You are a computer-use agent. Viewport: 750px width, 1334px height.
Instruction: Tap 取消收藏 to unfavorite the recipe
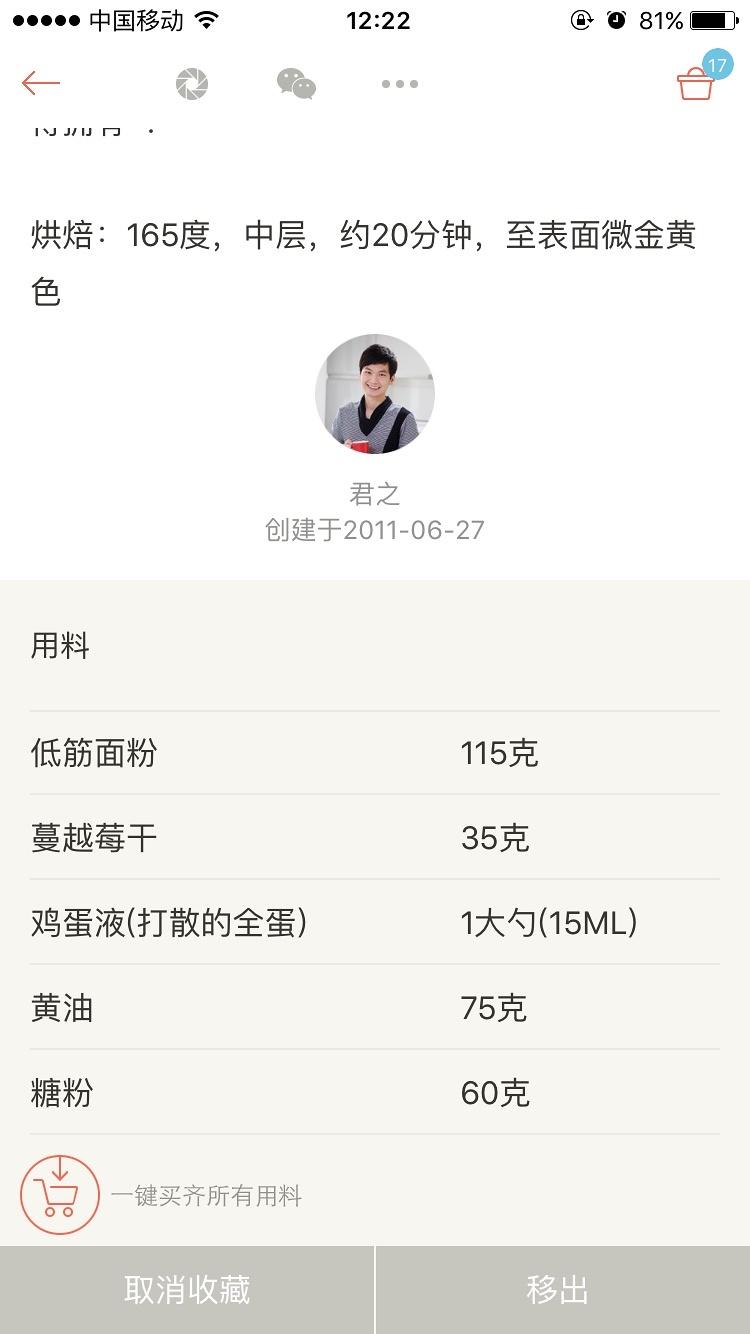187,1291
